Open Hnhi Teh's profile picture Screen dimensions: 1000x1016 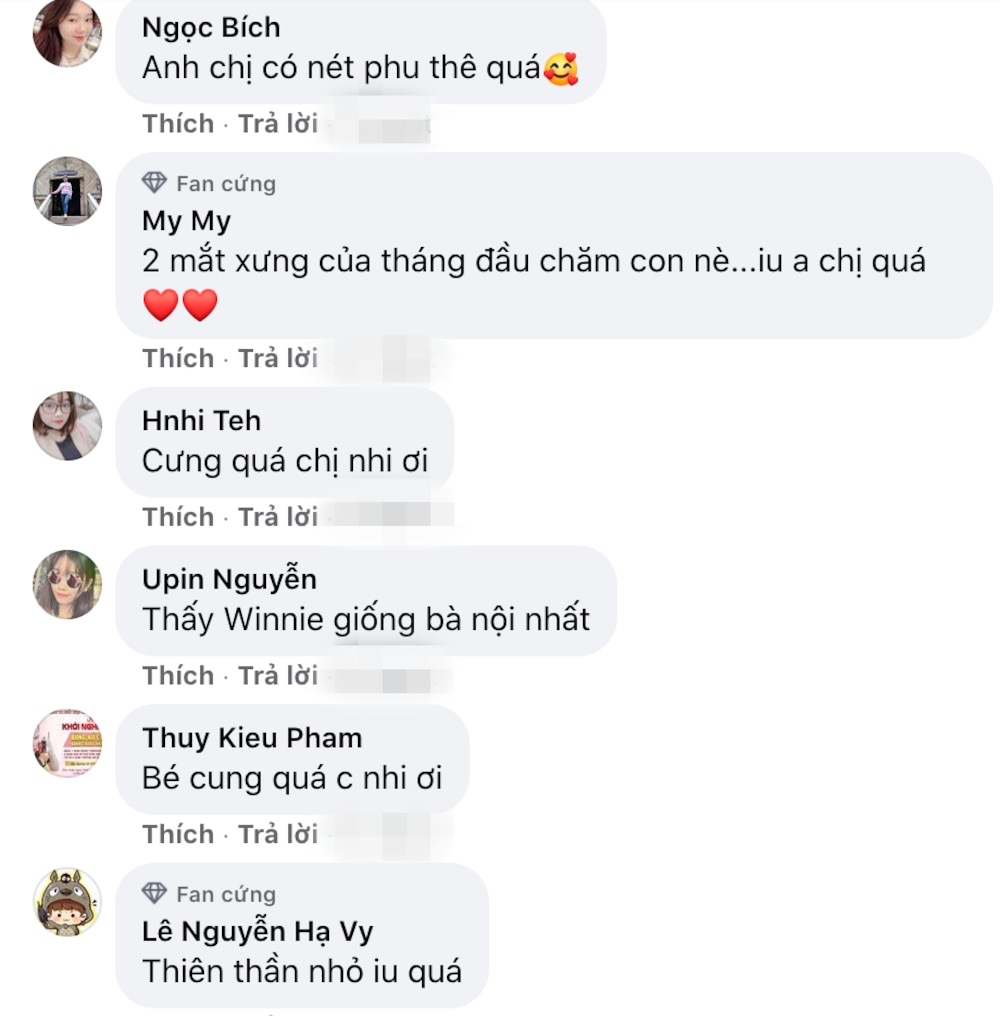(x=67, y=426)
